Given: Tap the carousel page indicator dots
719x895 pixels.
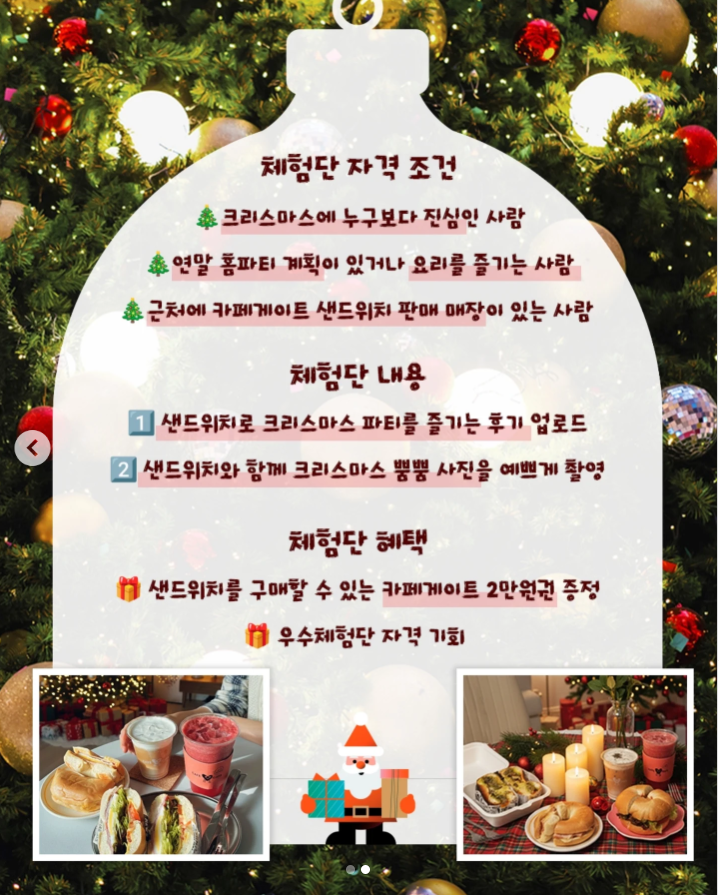Looking at the screenshot, I should [359, 869].
